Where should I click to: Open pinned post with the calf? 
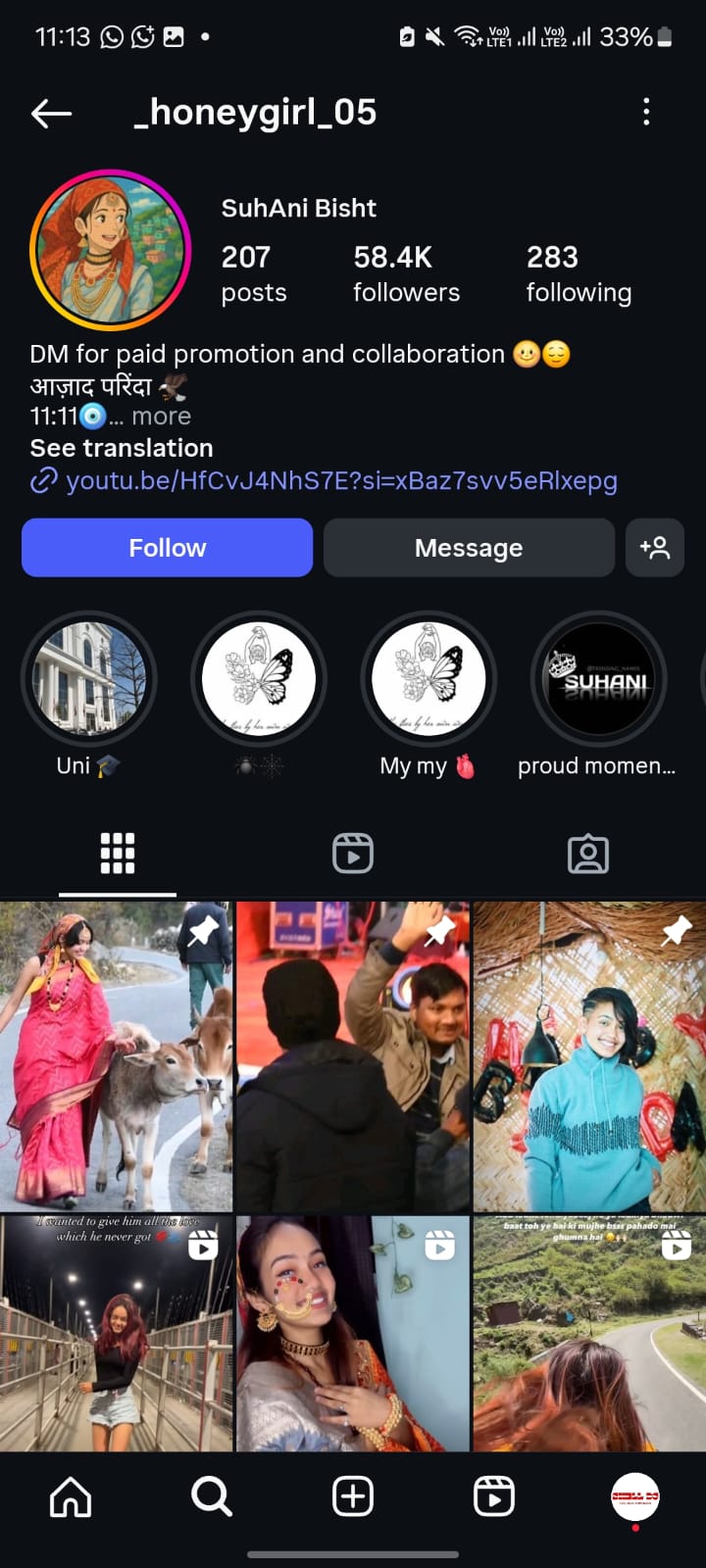[x=116, y=1056]
